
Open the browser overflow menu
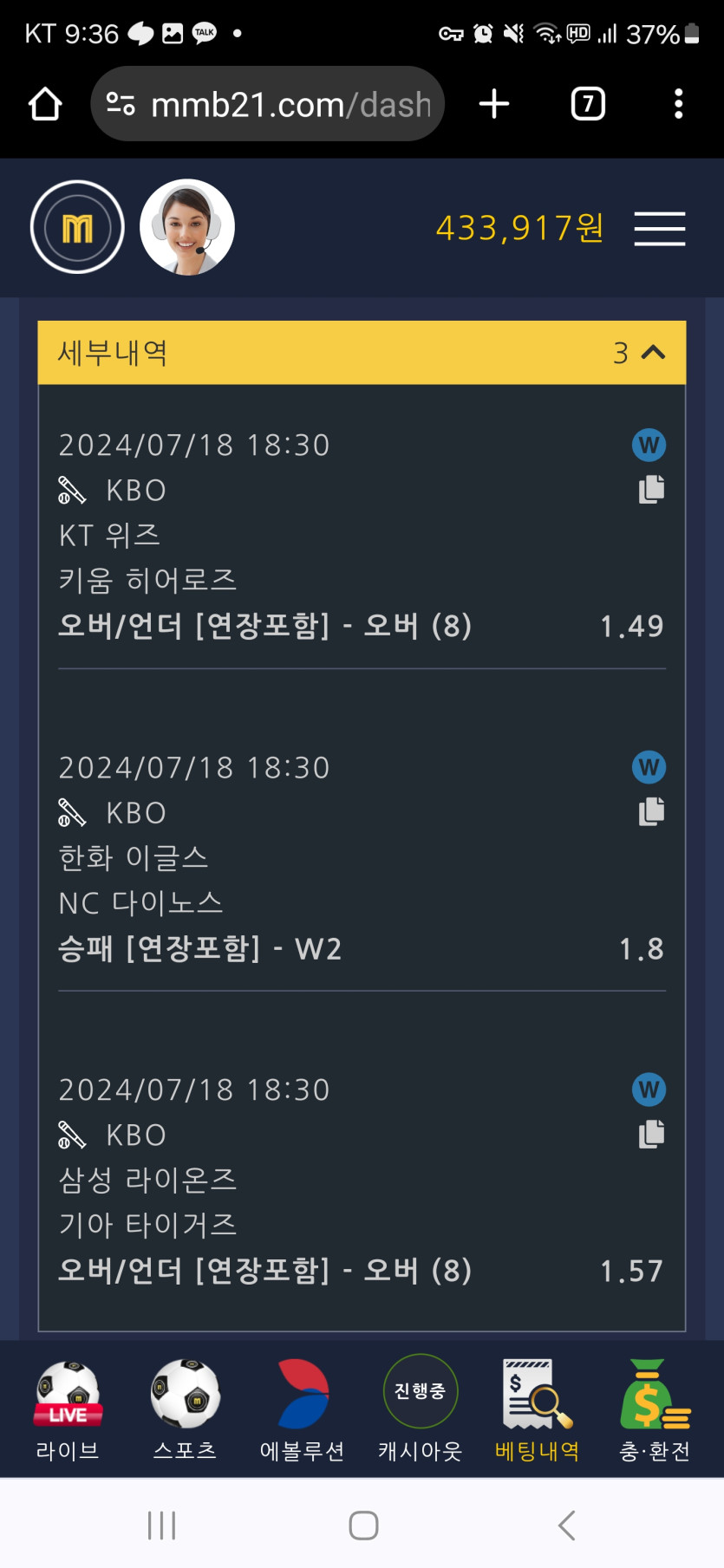pyautogui.click(x=679, y=104)
